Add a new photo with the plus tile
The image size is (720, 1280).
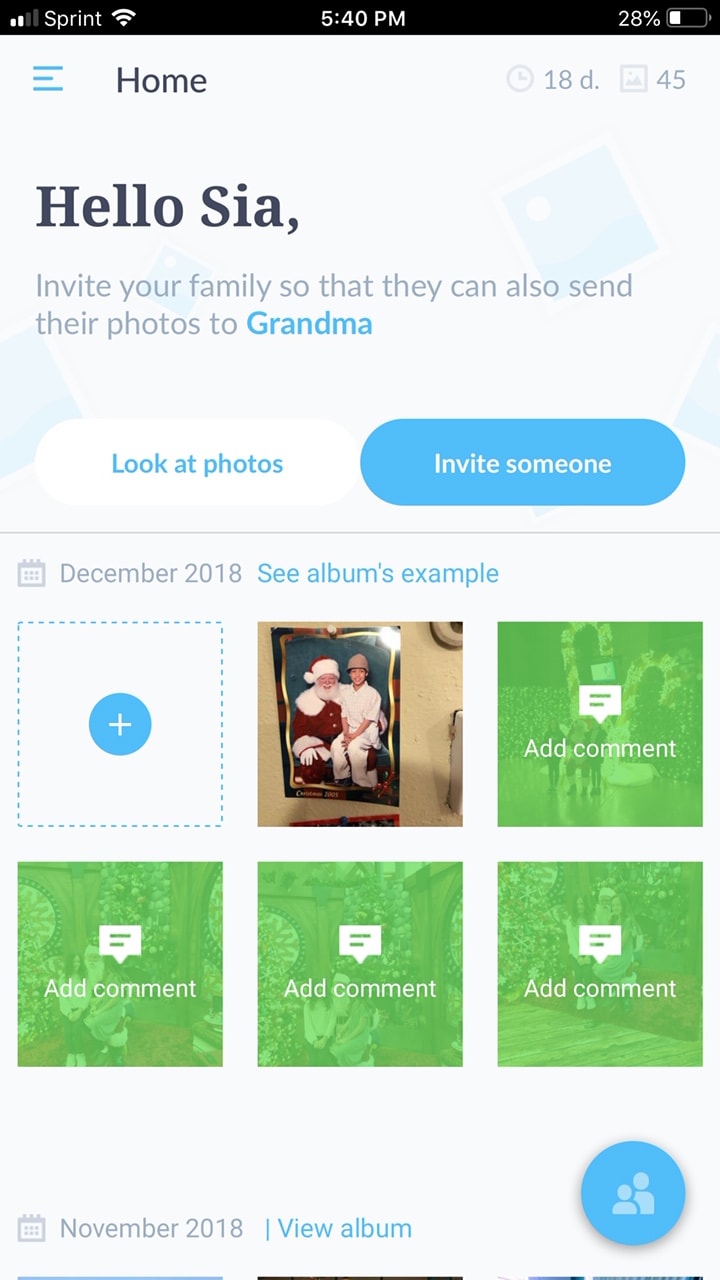pos(120,724)
